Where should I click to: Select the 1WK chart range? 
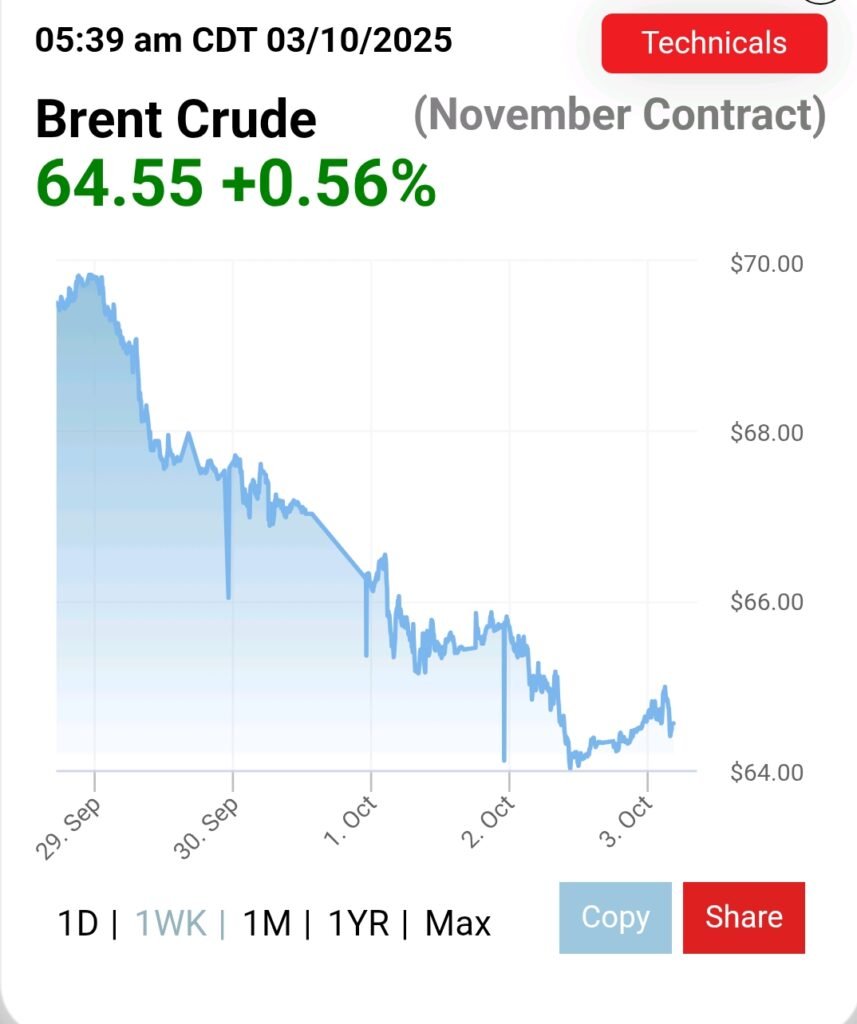[171, 923]
